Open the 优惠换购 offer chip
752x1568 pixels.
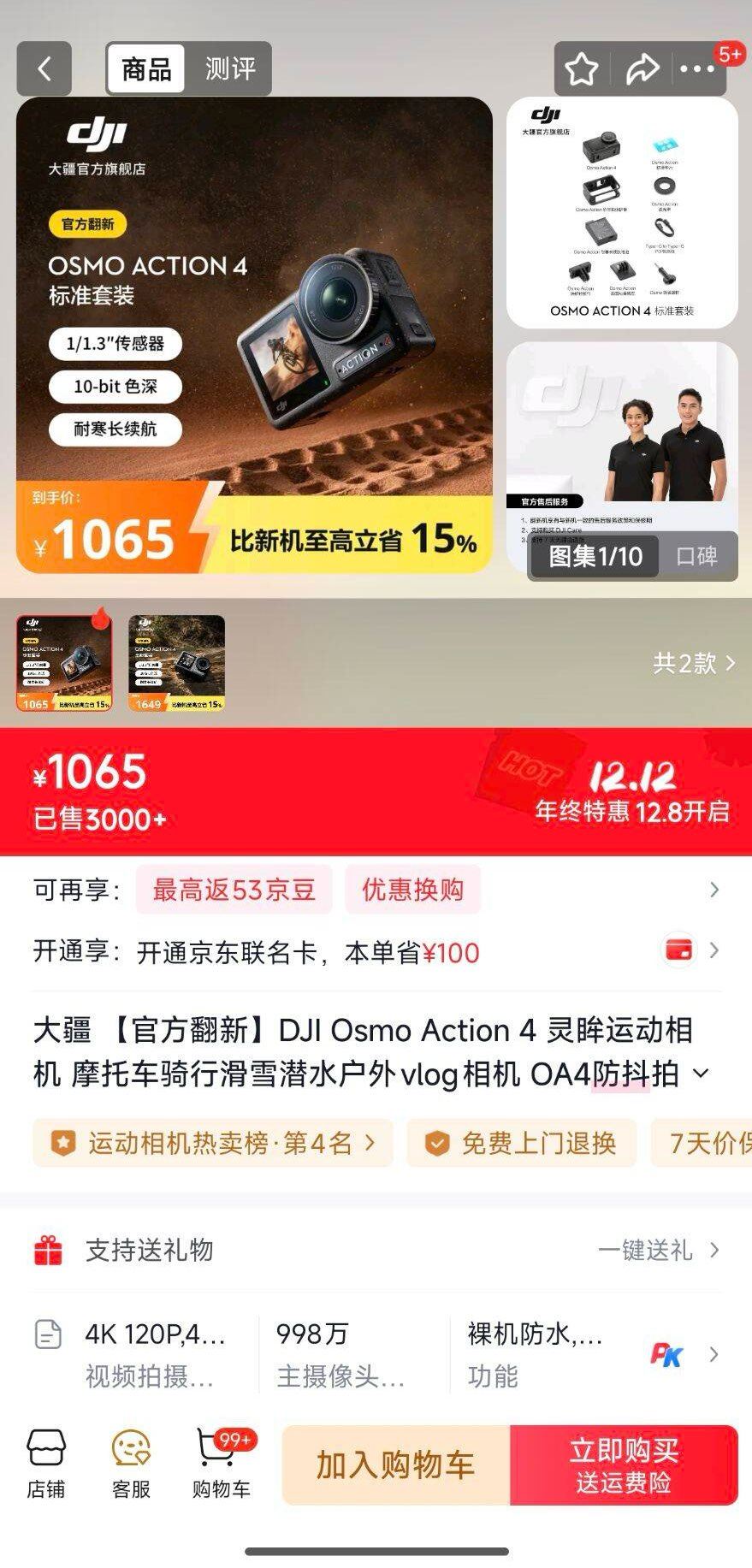click(x=412, y=890)
